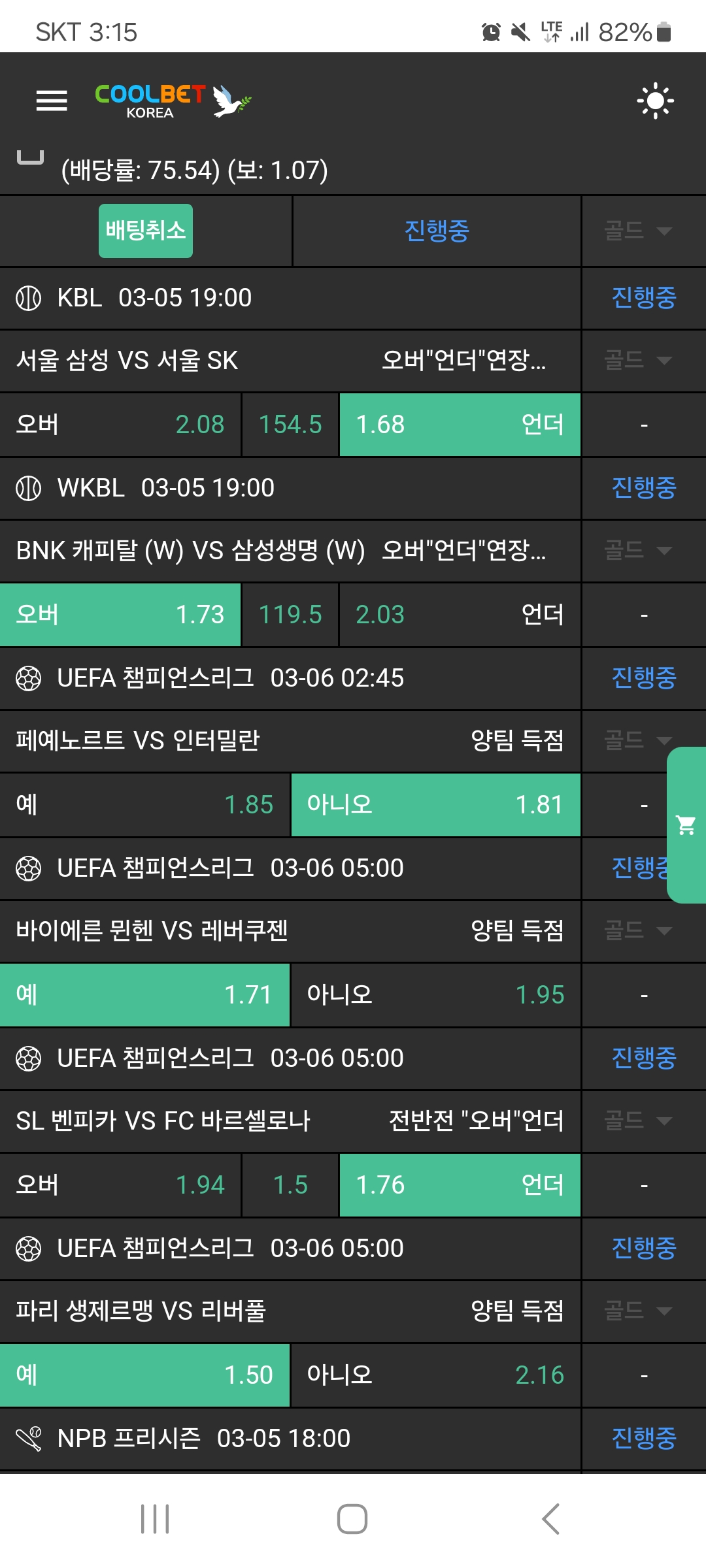Select 오버 2.08 for 서울 삼성 VS 서울 SK

(120, 425)
